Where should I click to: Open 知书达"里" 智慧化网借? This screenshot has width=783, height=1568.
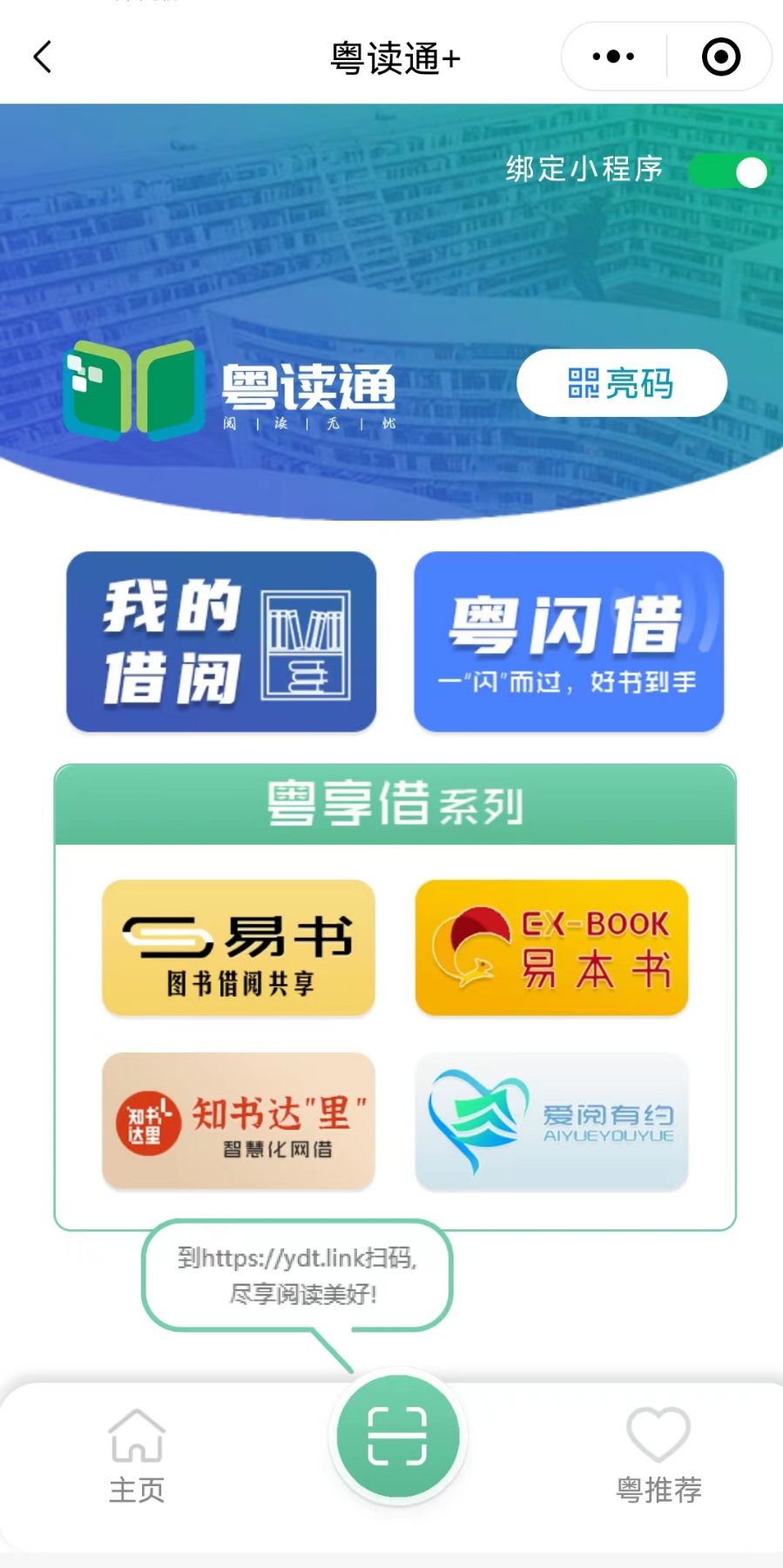(x=239, y=1120)
